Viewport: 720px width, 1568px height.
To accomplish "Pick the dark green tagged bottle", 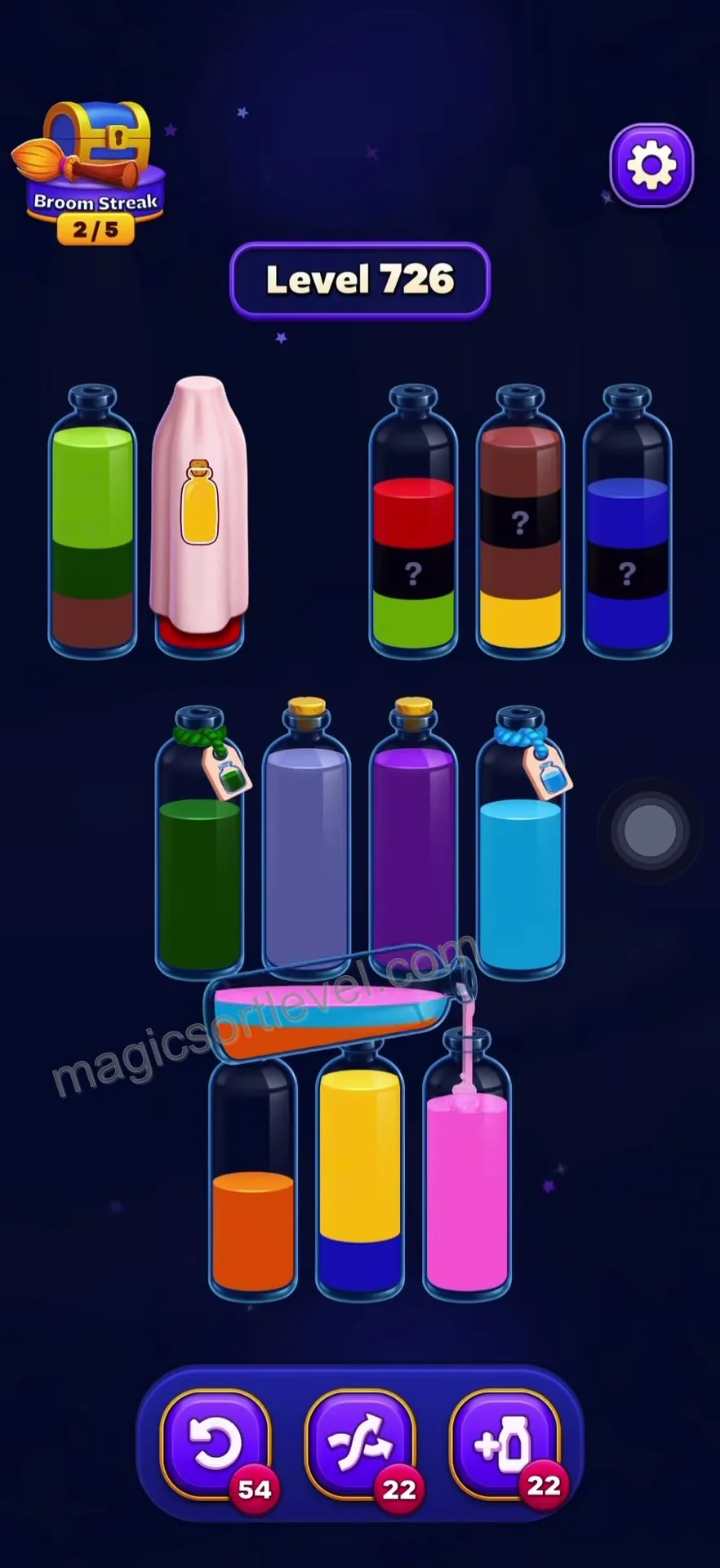I will click(x=200, y=843).
